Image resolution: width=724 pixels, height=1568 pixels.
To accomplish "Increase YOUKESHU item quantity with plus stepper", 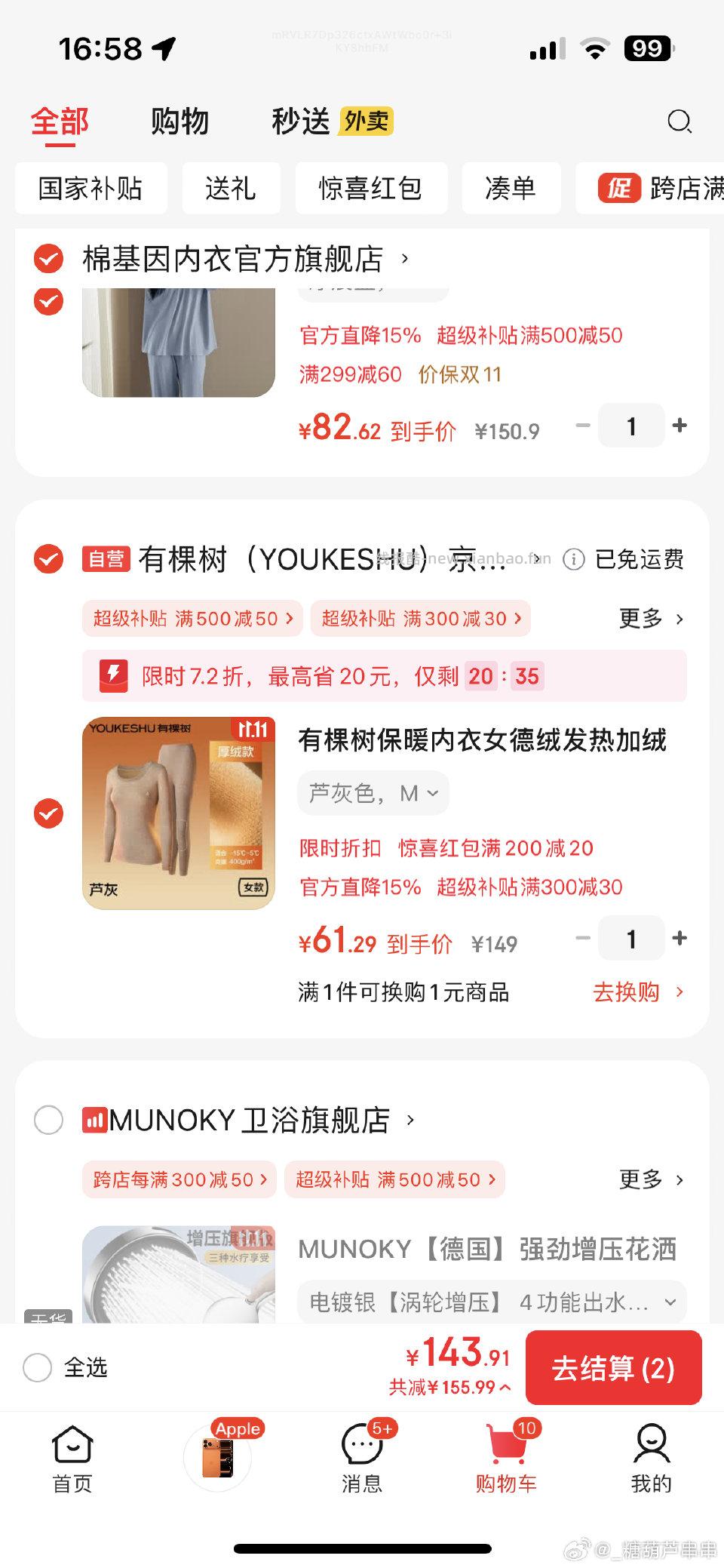I will [x=679, y=938].
